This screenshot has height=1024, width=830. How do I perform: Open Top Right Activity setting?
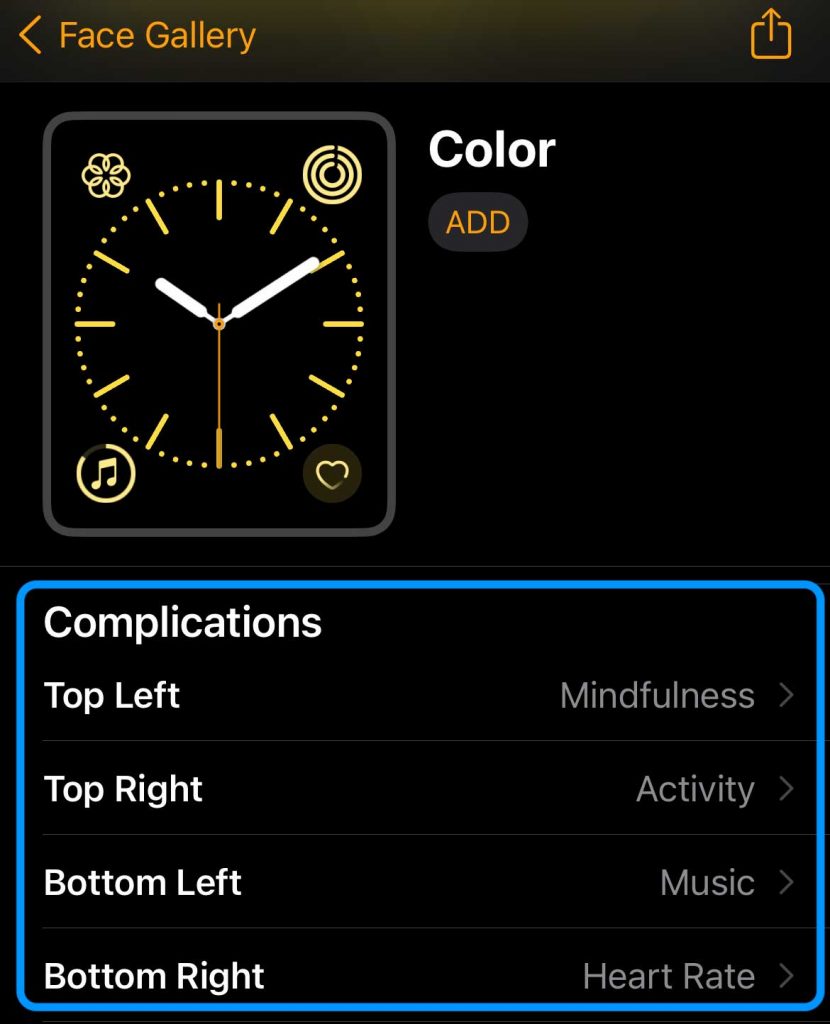point(418,789)
